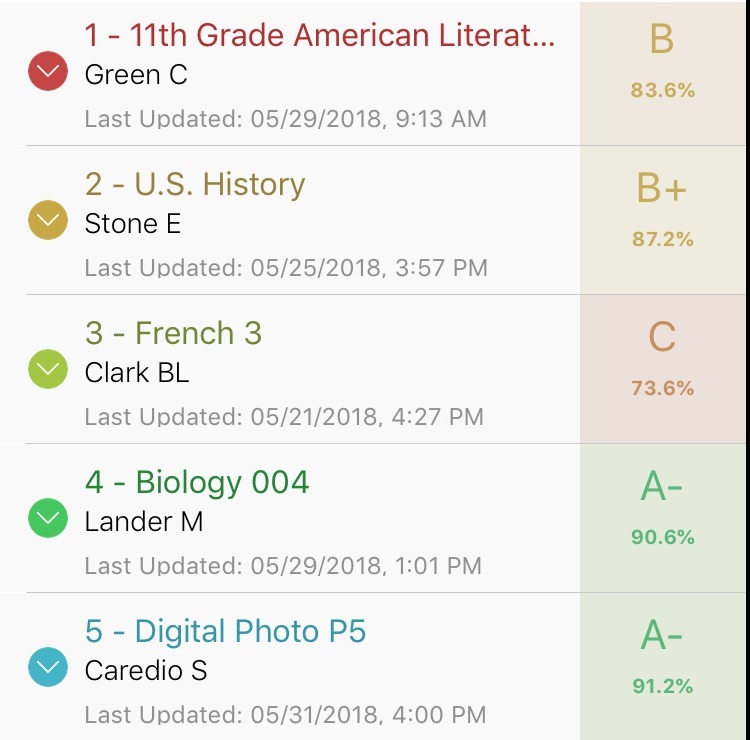This screenshot has width=750, height=740.
Task: Expand the U.S. History chevron
Action: pos(48,221)
